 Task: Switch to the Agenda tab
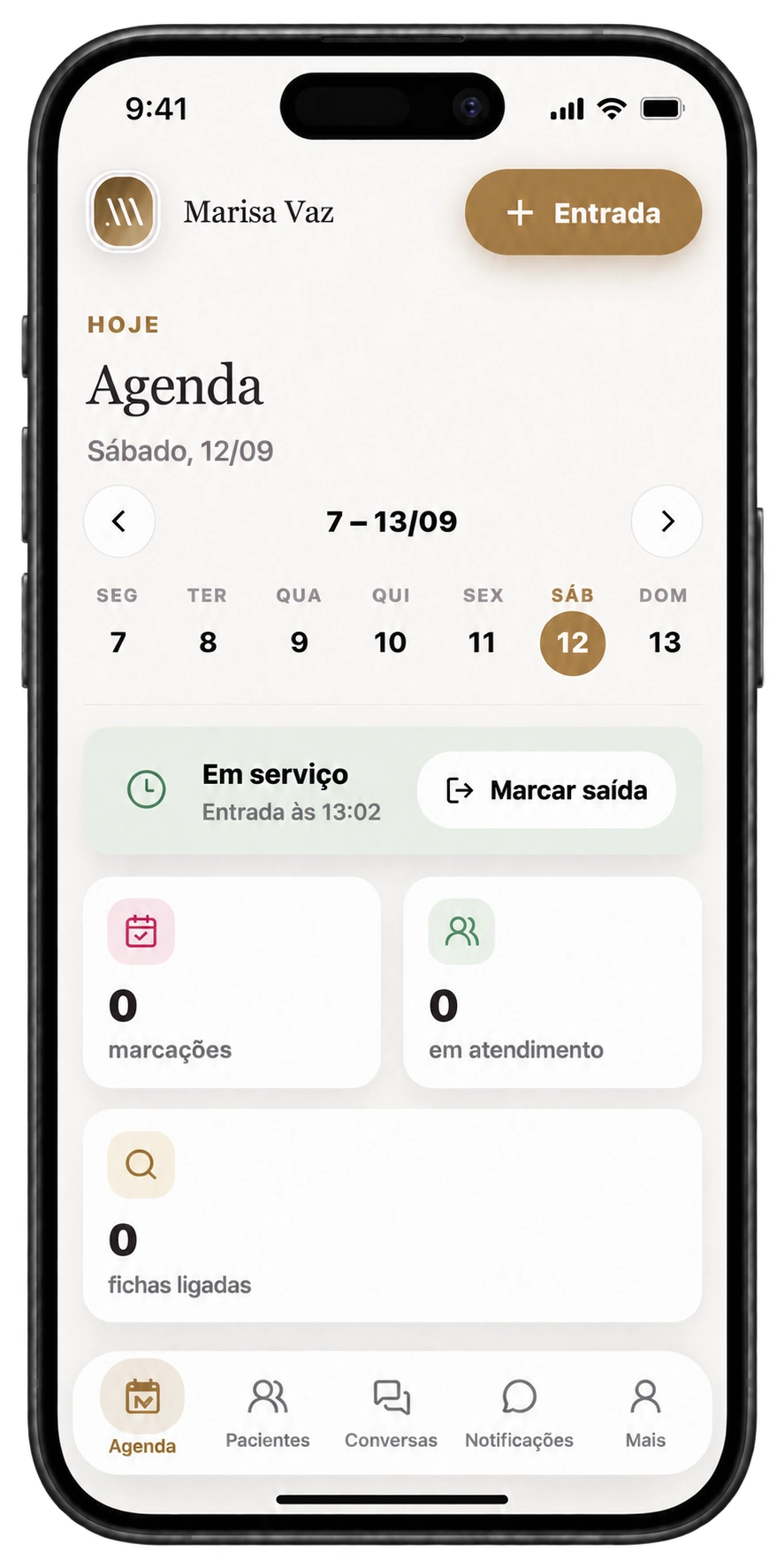pos(142,1409)
